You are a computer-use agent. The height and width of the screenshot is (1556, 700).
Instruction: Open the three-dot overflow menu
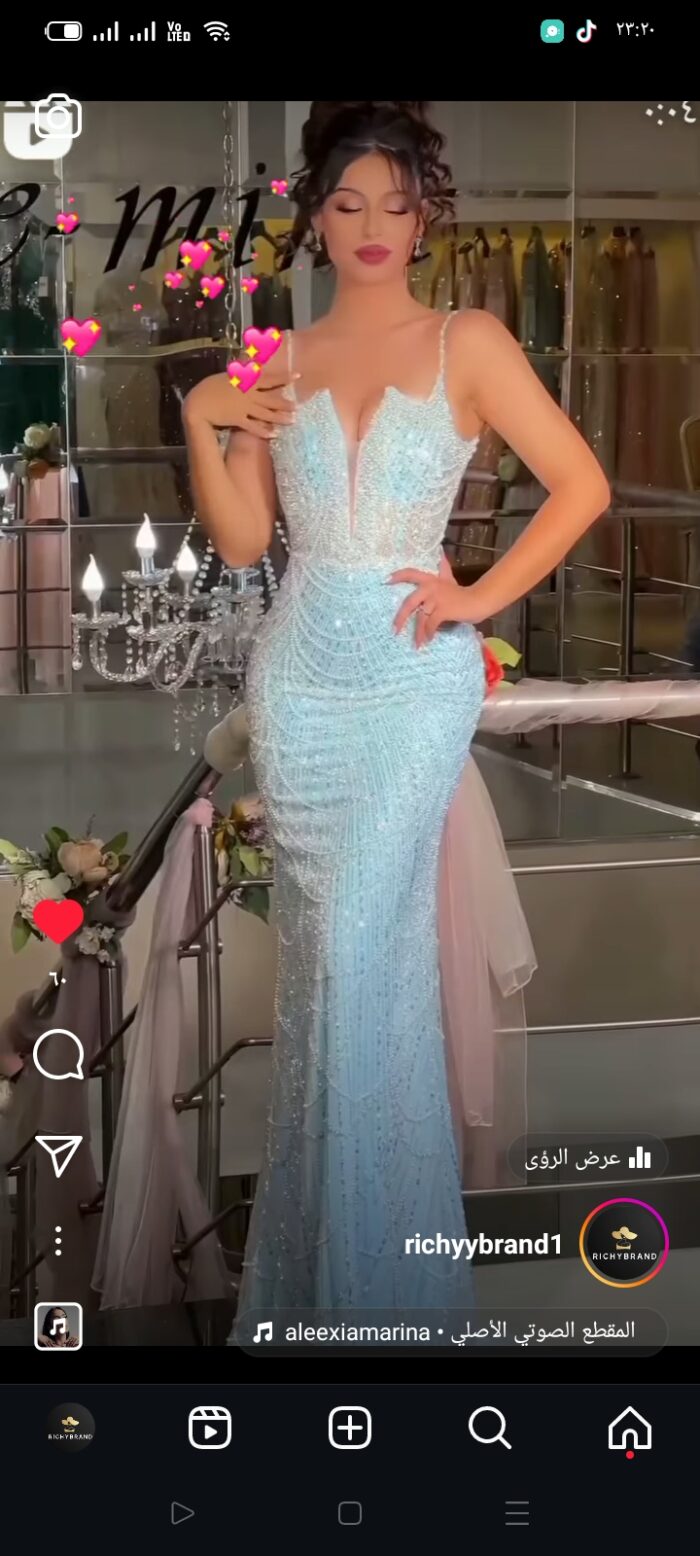58,1241
